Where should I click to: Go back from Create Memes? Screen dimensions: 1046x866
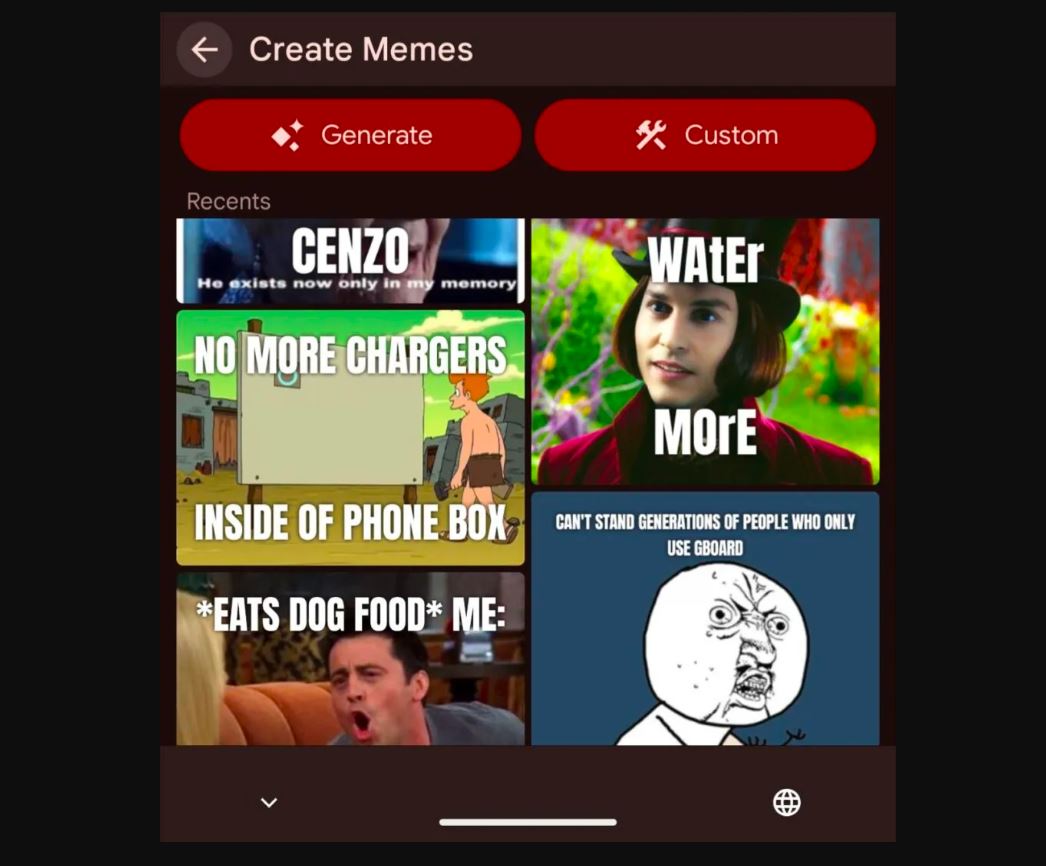click(x=205, y=50)
